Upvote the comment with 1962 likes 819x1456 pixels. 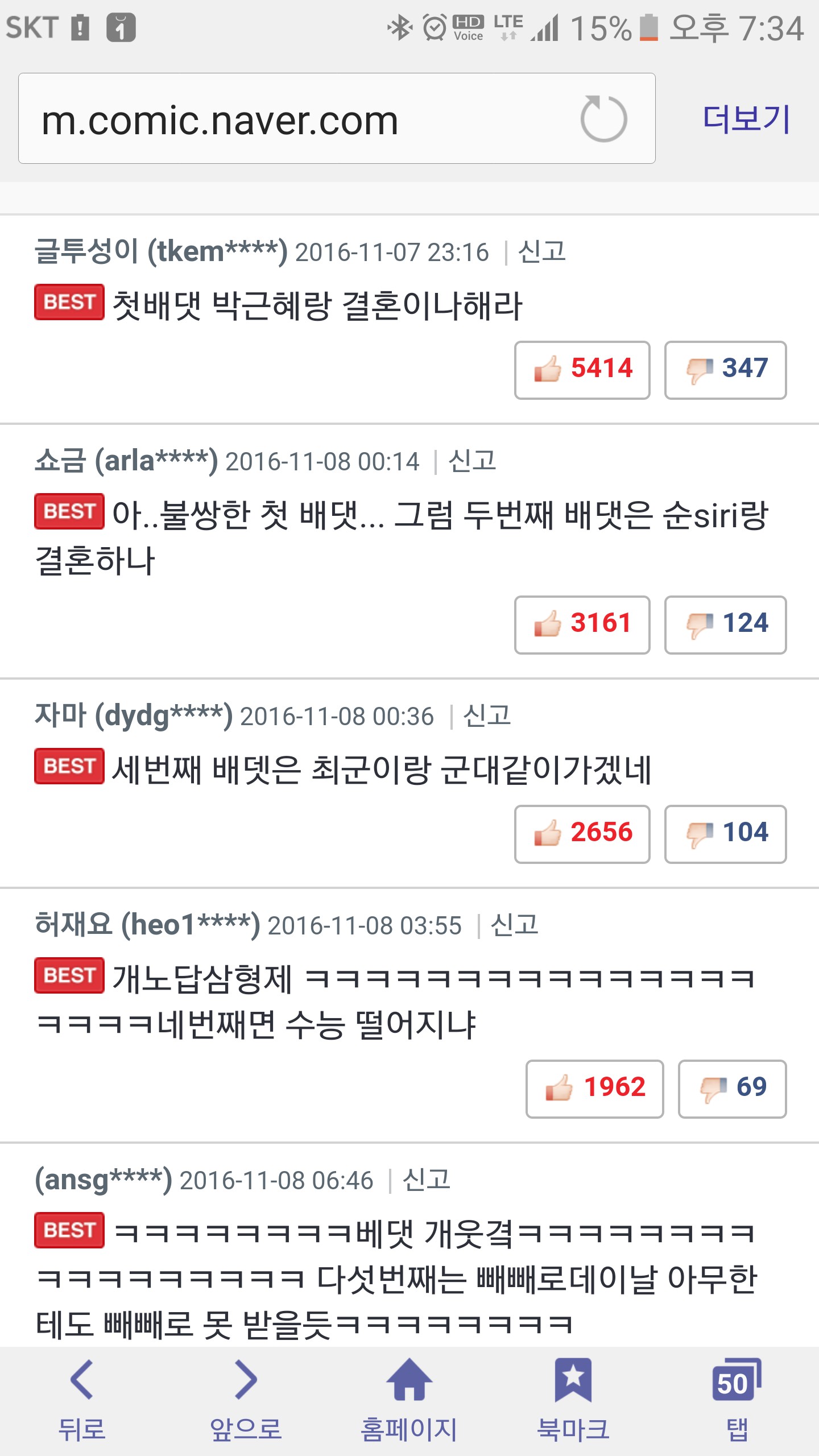point(594,1089)
